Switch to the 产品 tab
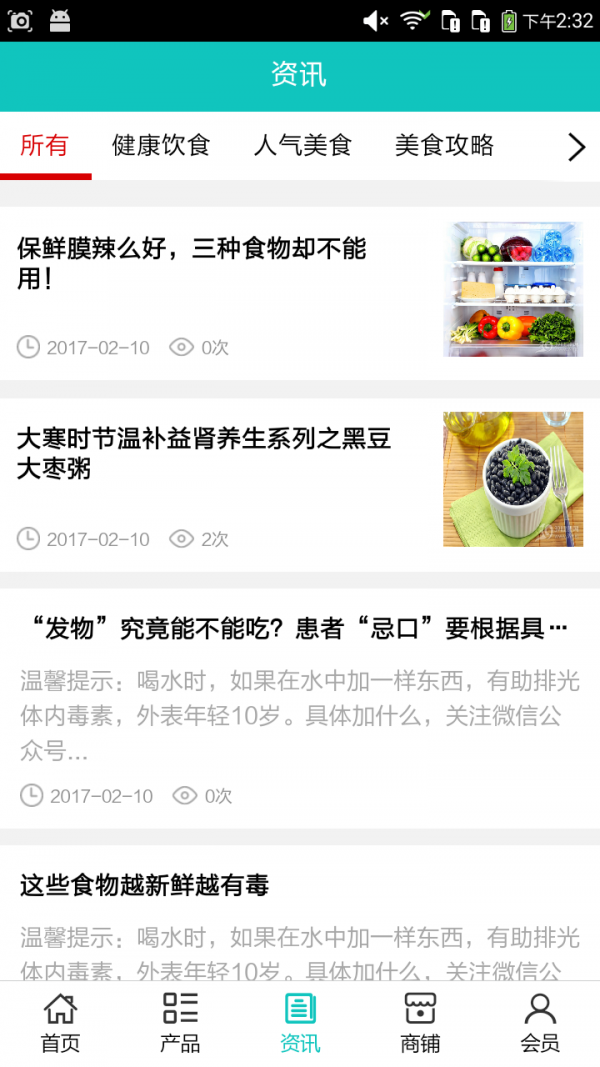The width and height of the screenshot is (600, 1067). click(180, 1023)
